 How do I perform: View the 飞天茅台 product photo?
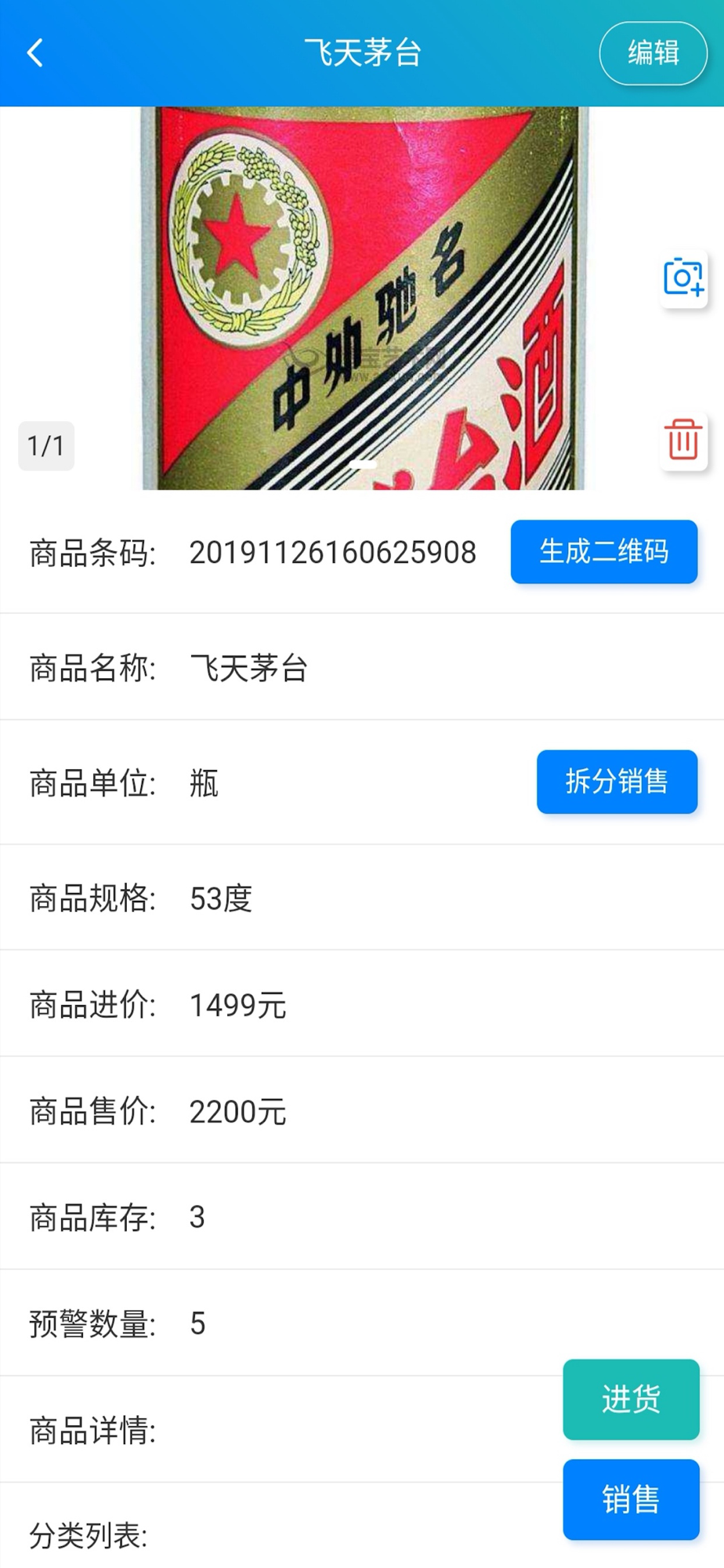pos(363,298)
